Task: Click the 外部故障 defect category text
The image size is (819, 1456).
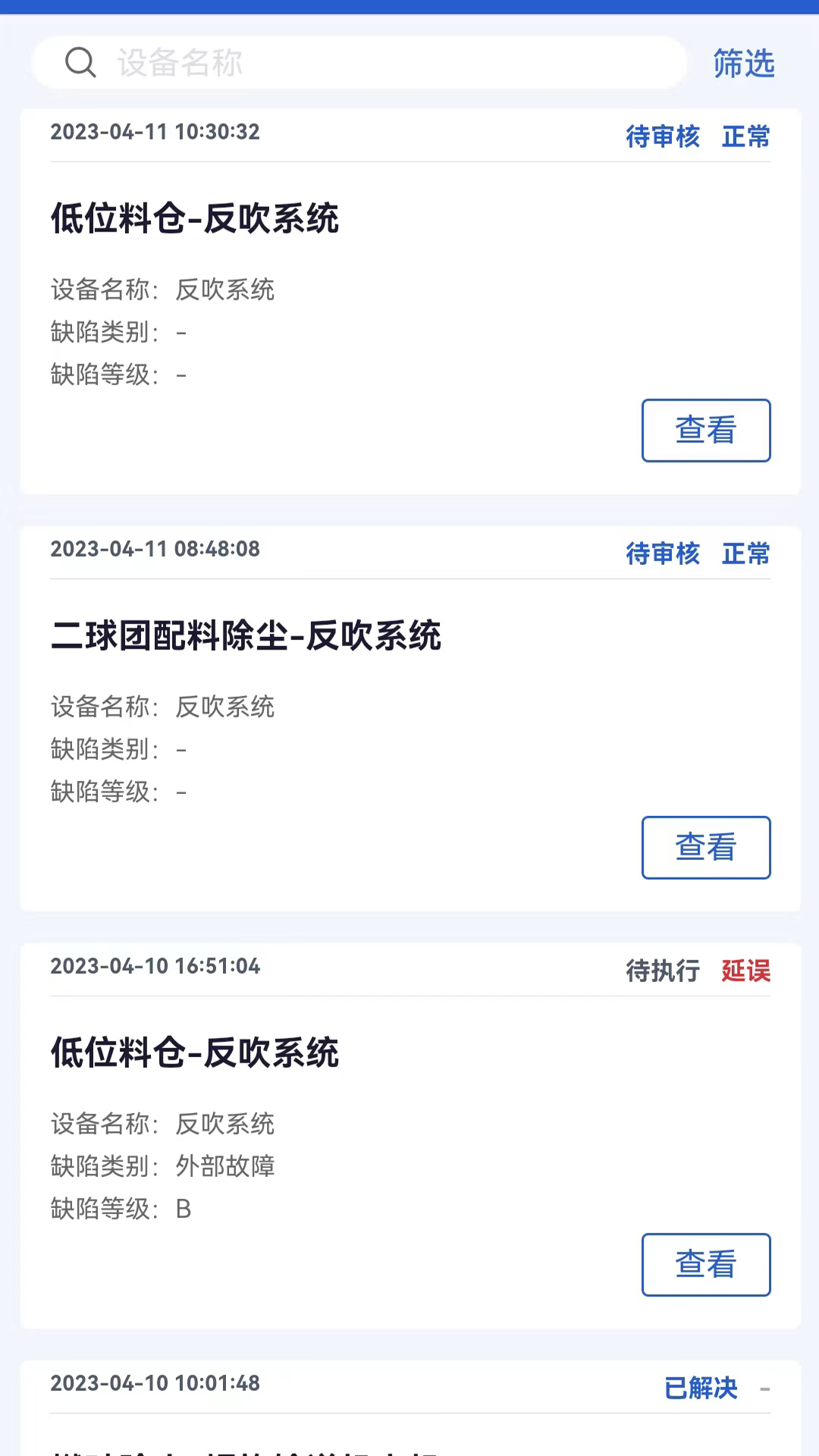Action: tap(225, 1167)
